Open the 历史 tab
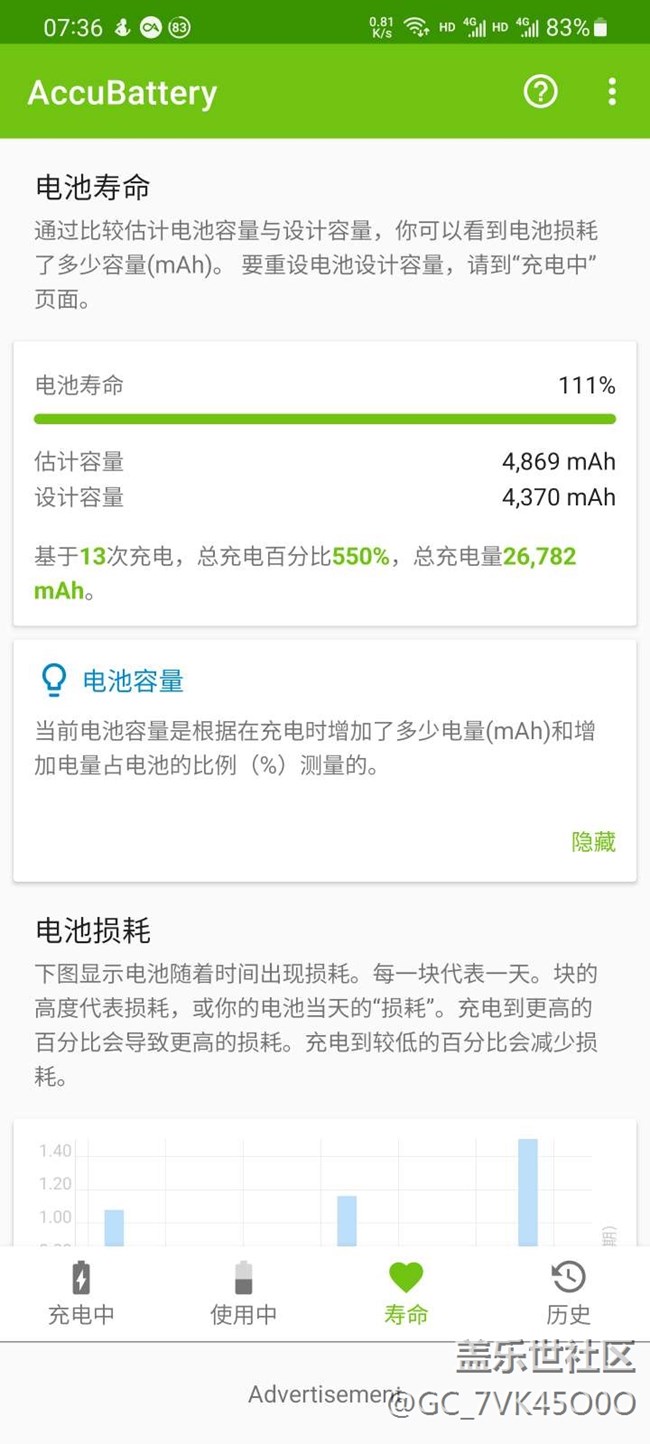The height and width of the screenshot is (1444, 650). tap(568, 1293)
